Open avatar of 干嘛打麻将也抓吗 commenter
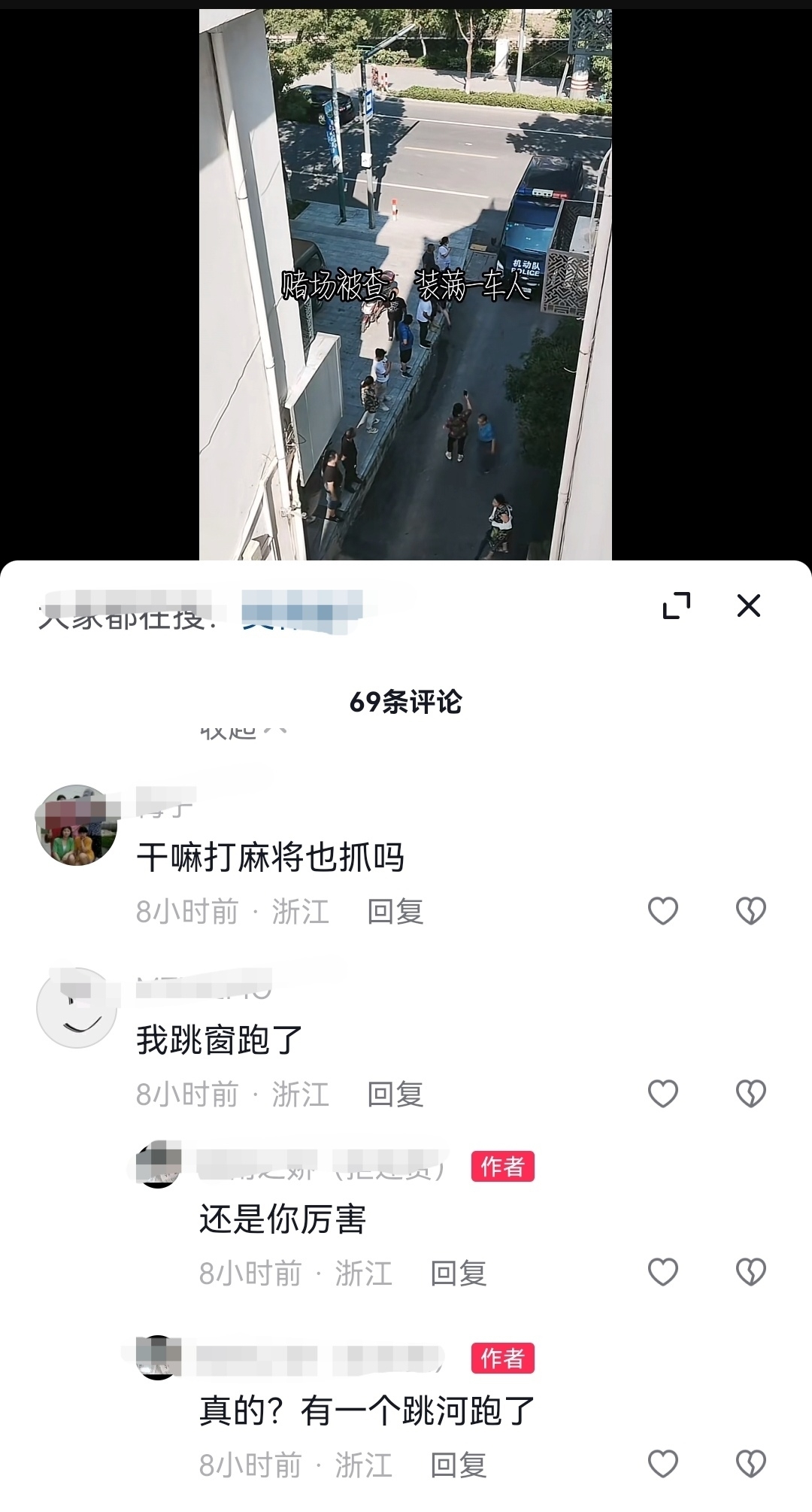The width and height of the screenshot is (812, 1512). point(77,825)
